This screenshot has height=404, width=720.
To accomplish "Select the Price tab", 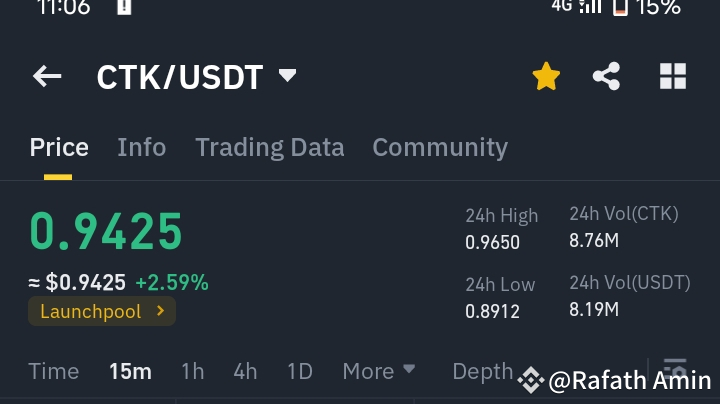I will (x=59, y=147).
